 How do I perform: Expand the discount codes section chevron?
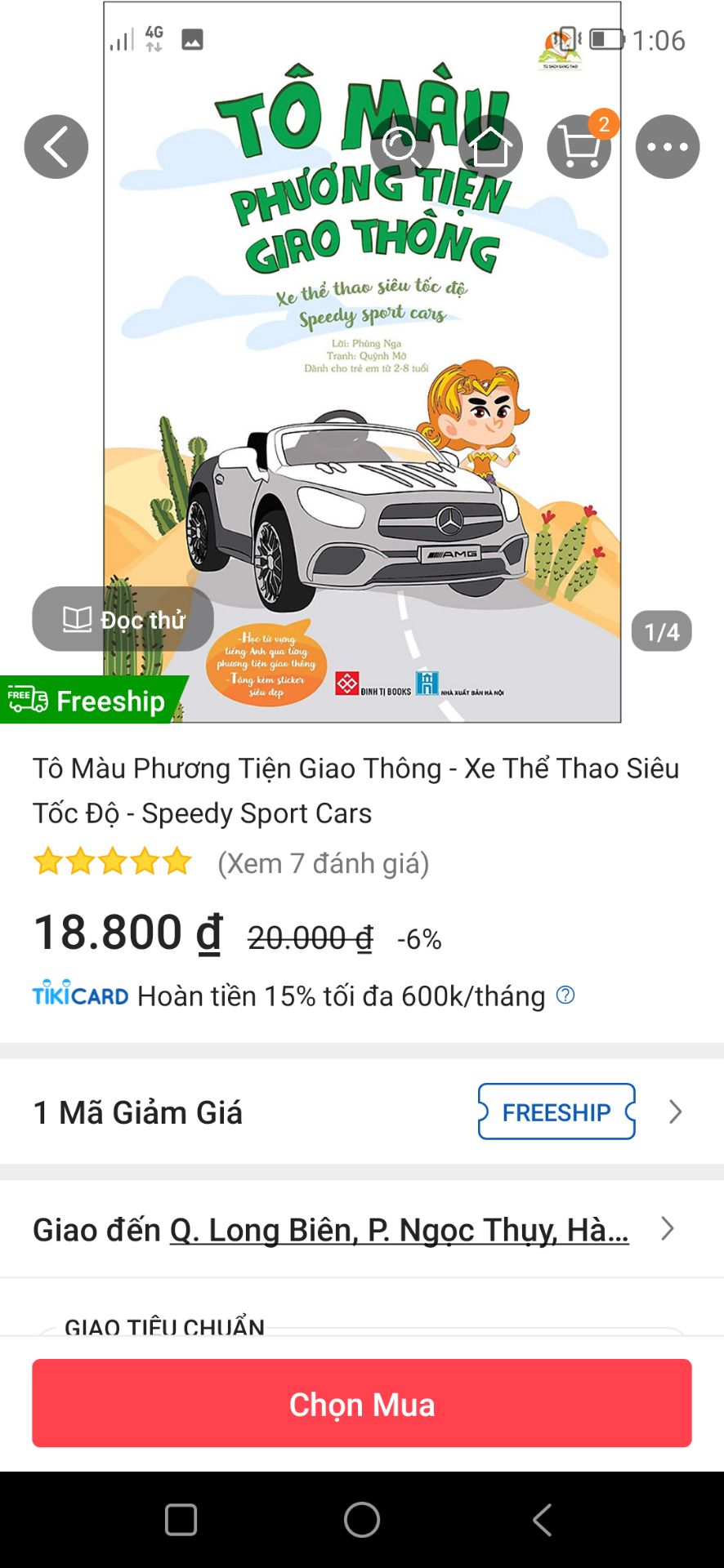(675, 1111)
